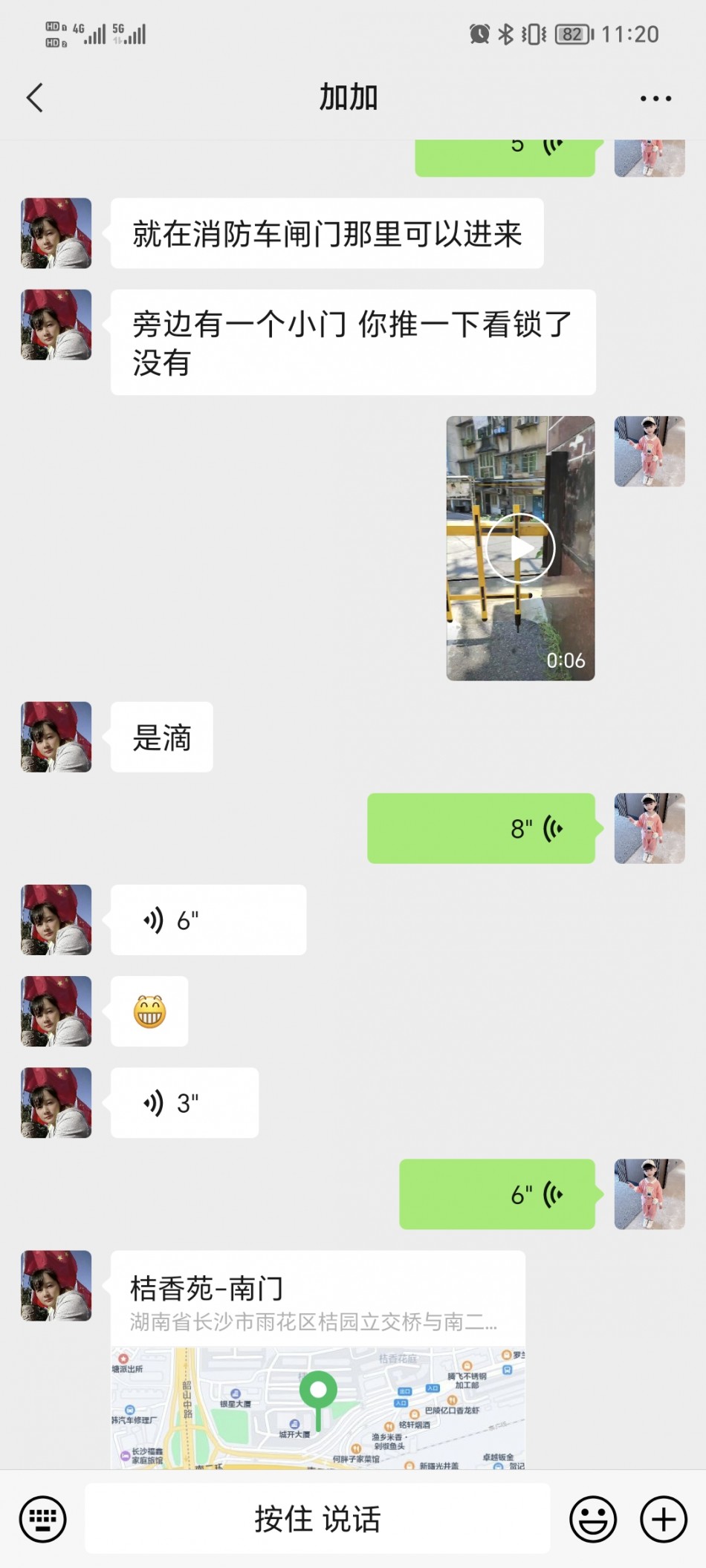
Task: Tap the 按住 说话 hold-to-talk button
Action: pyautogui.click(x=317, y=1519)
